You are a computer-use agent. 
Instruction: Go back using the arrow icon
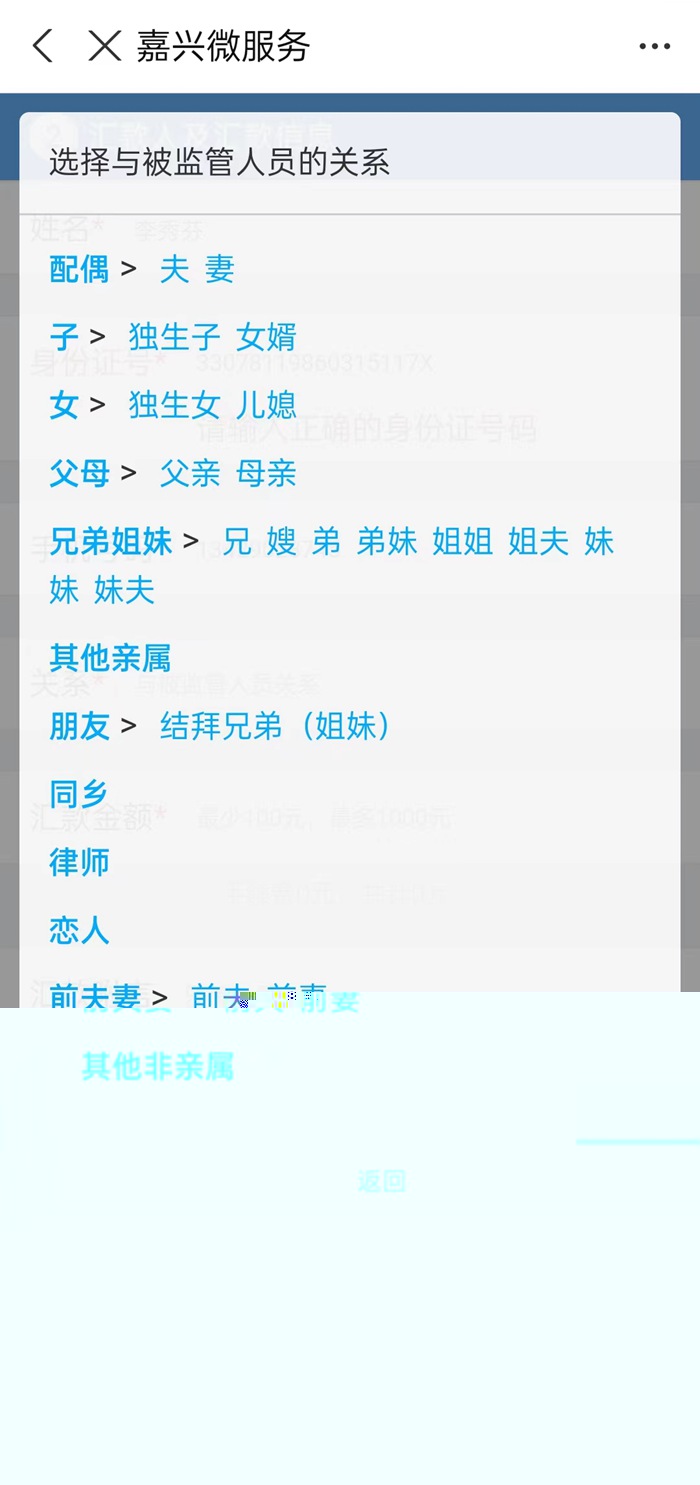pyautogui.click(x=42, y=46)
